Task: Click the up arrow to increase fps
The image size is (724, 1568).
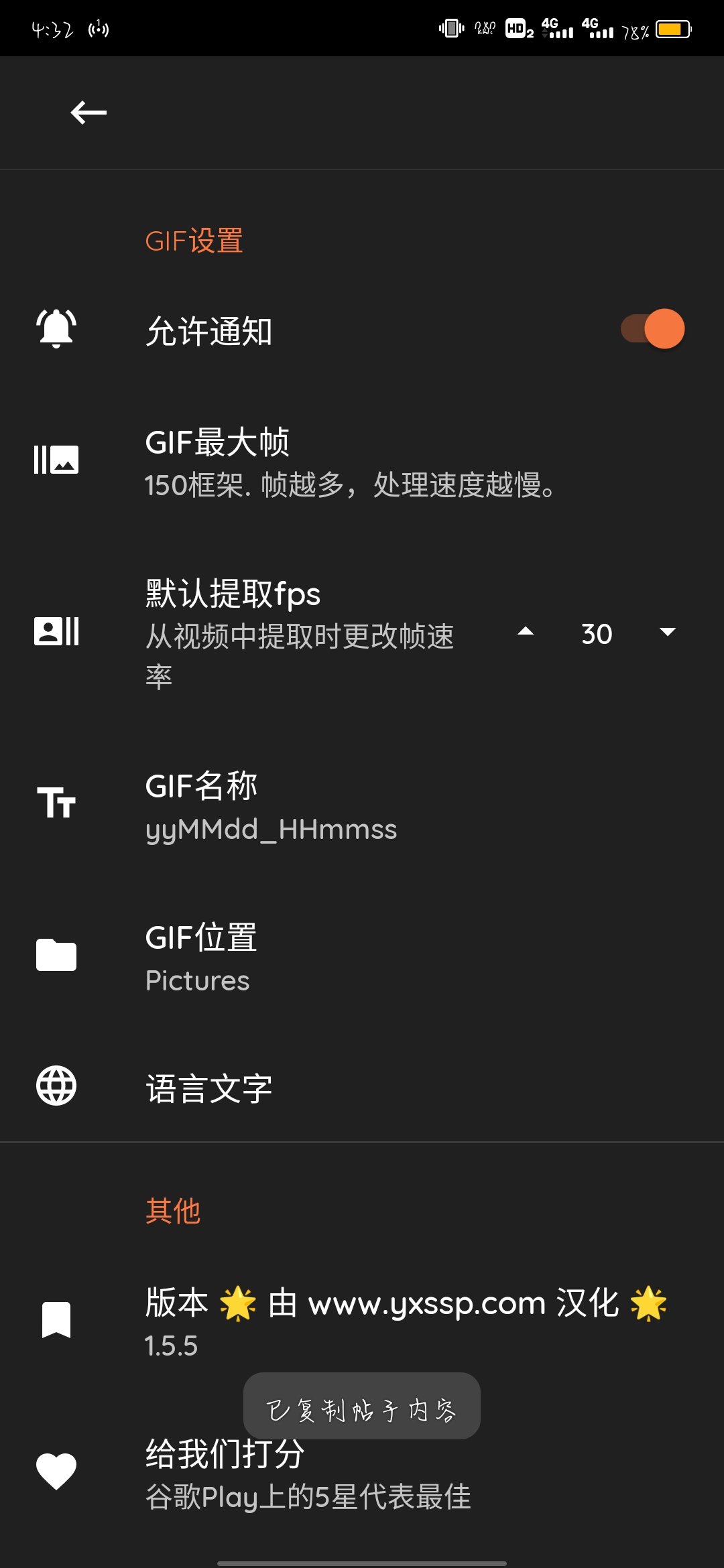Action: point(526,631)
